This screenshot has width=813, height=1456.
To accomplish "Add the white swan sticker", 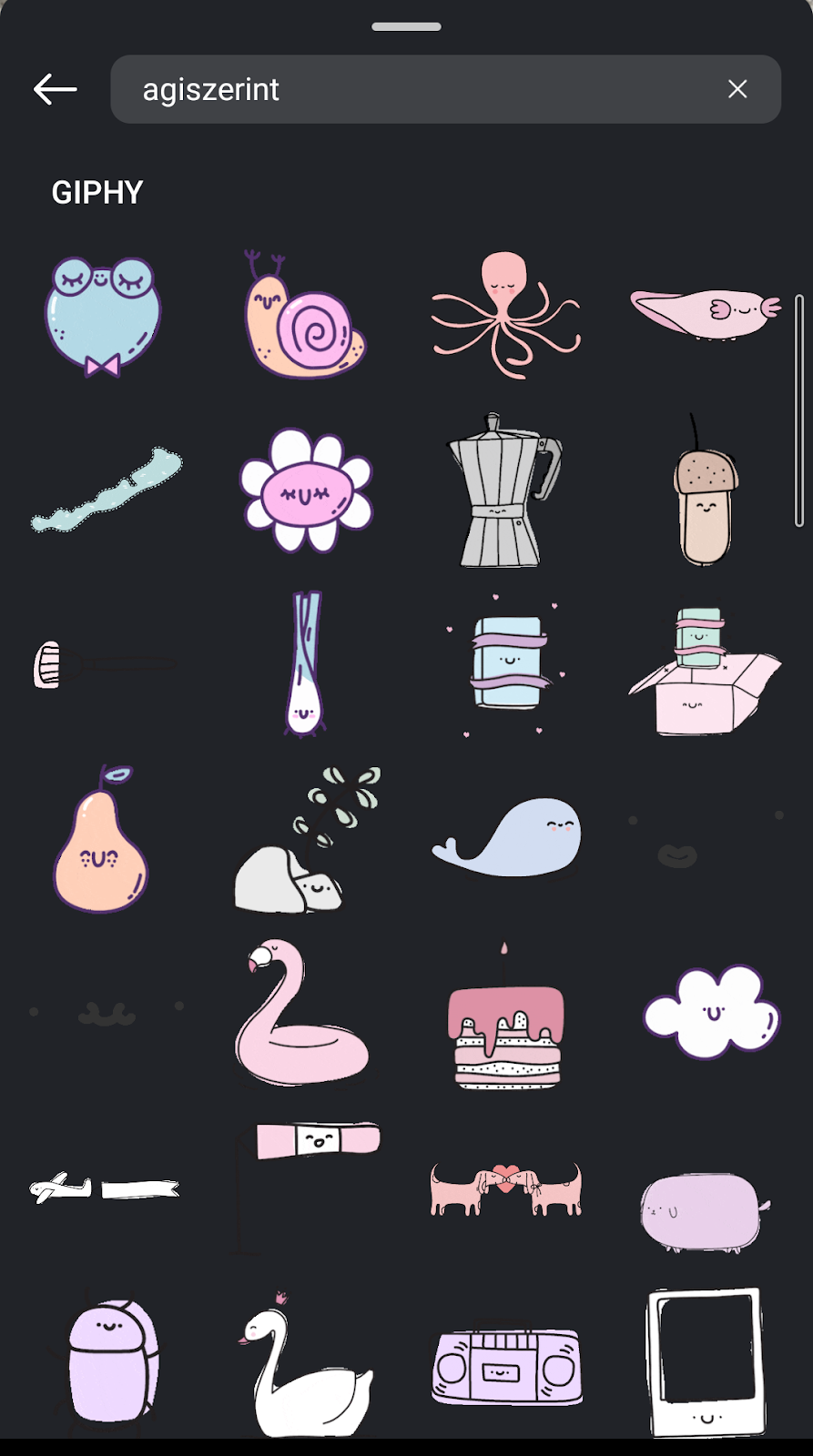I will [x=305, y=1363].
